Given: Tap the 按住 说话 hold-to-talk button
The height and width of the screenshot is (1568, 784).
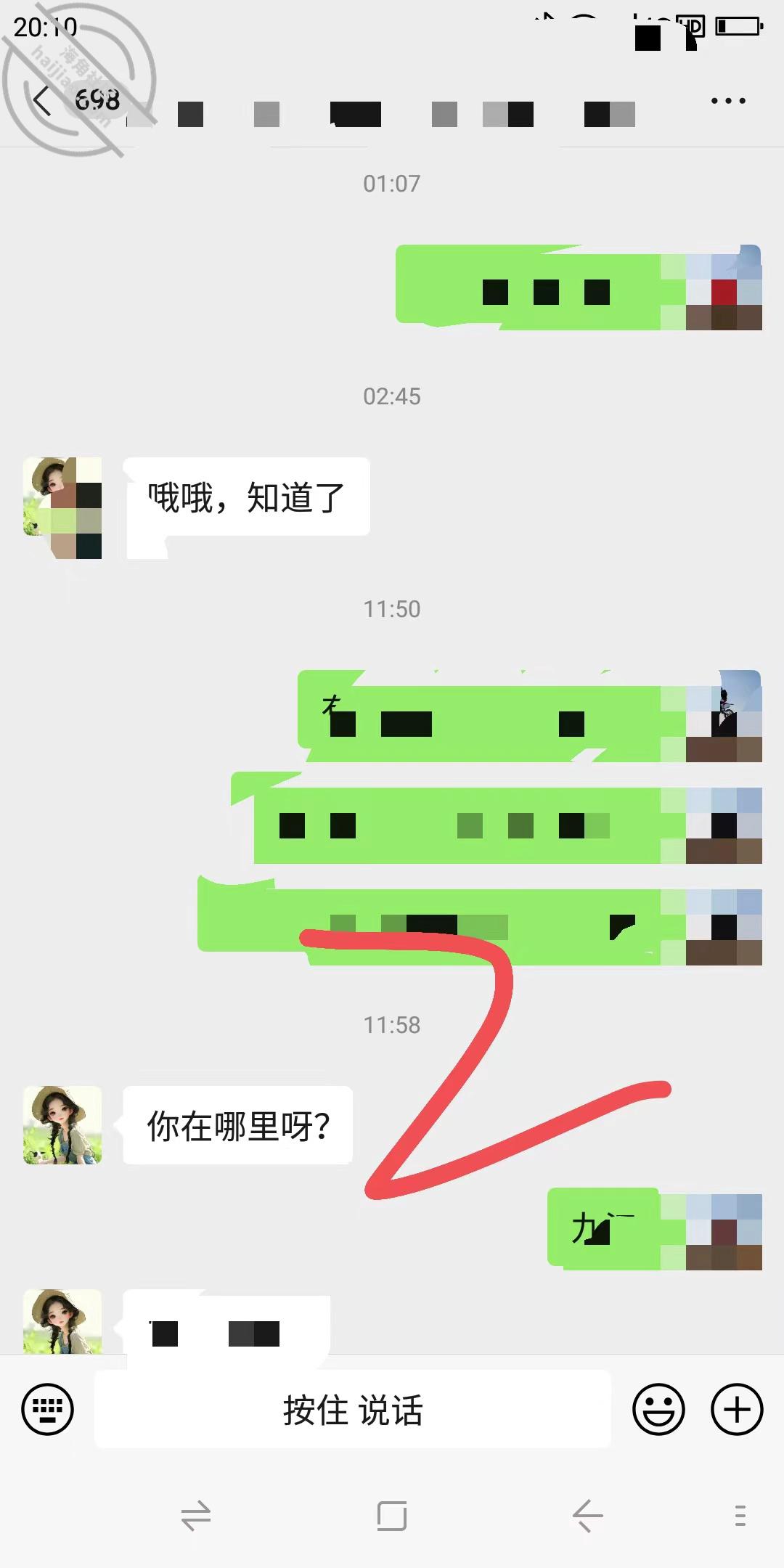Looking at the screenshot, I should coord(353,1410).
